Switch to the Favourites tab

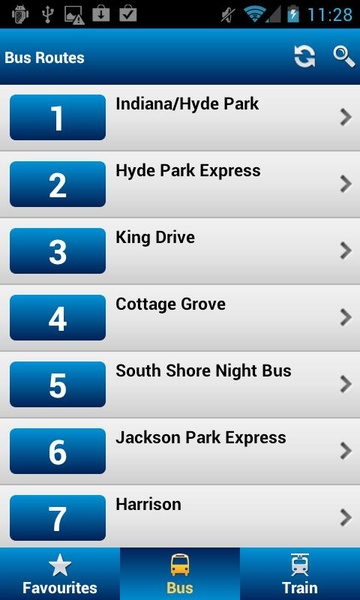point(60,574)
